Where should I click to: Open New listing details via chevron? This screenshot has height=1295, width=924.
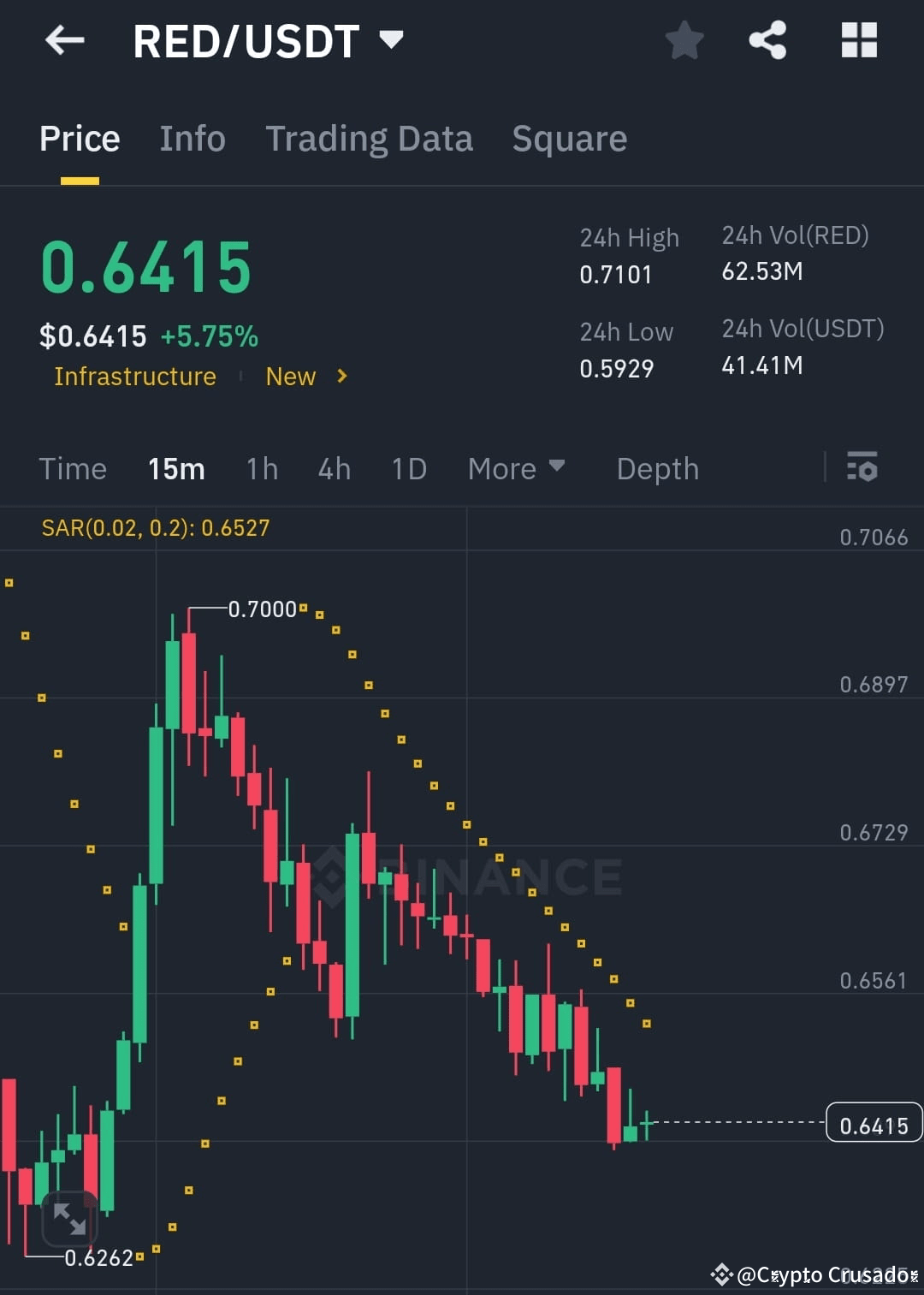point(340,376)
